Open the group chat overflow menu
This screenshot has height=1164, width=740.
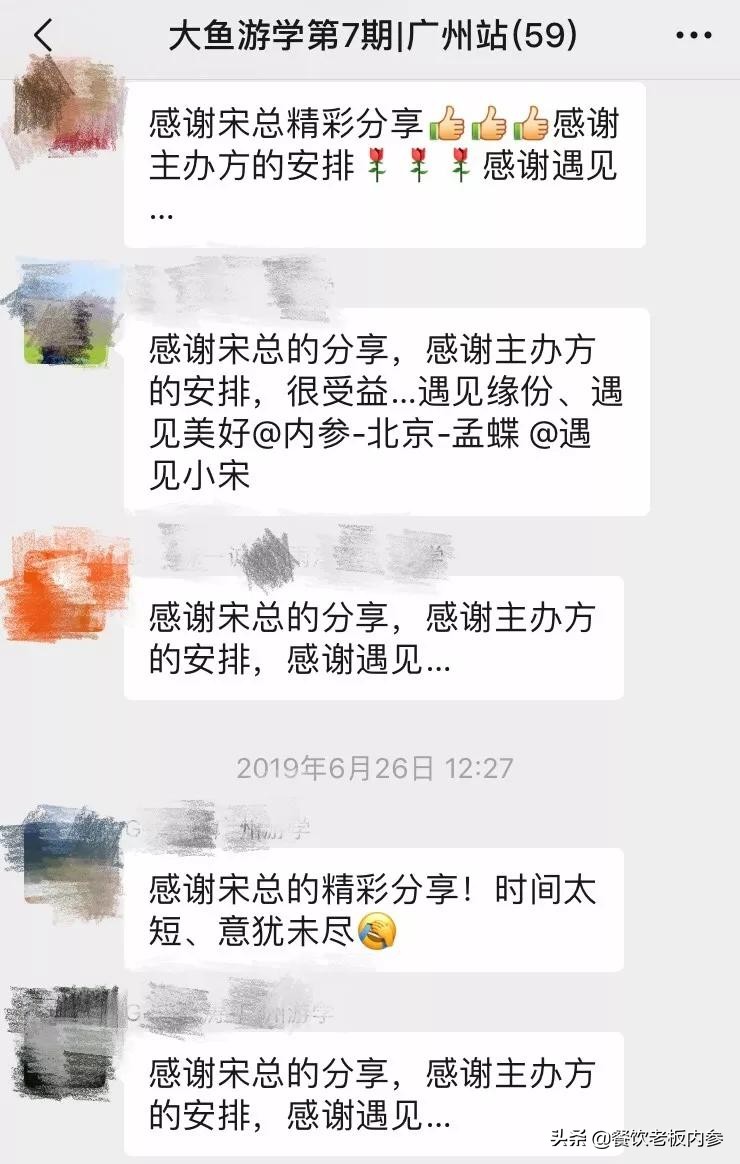tap(693, 36)
